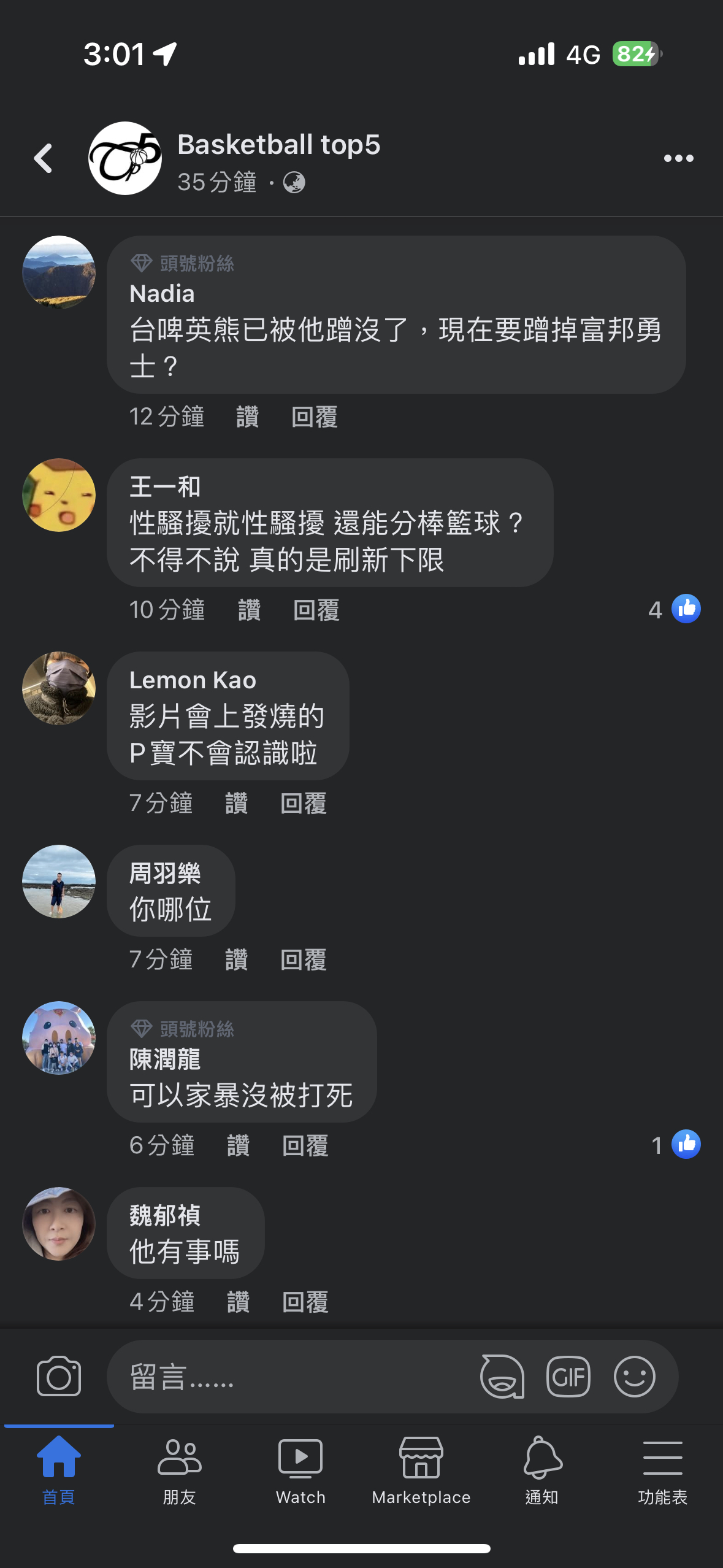Reply to 周羽樂's comment

tap(303, 960)
